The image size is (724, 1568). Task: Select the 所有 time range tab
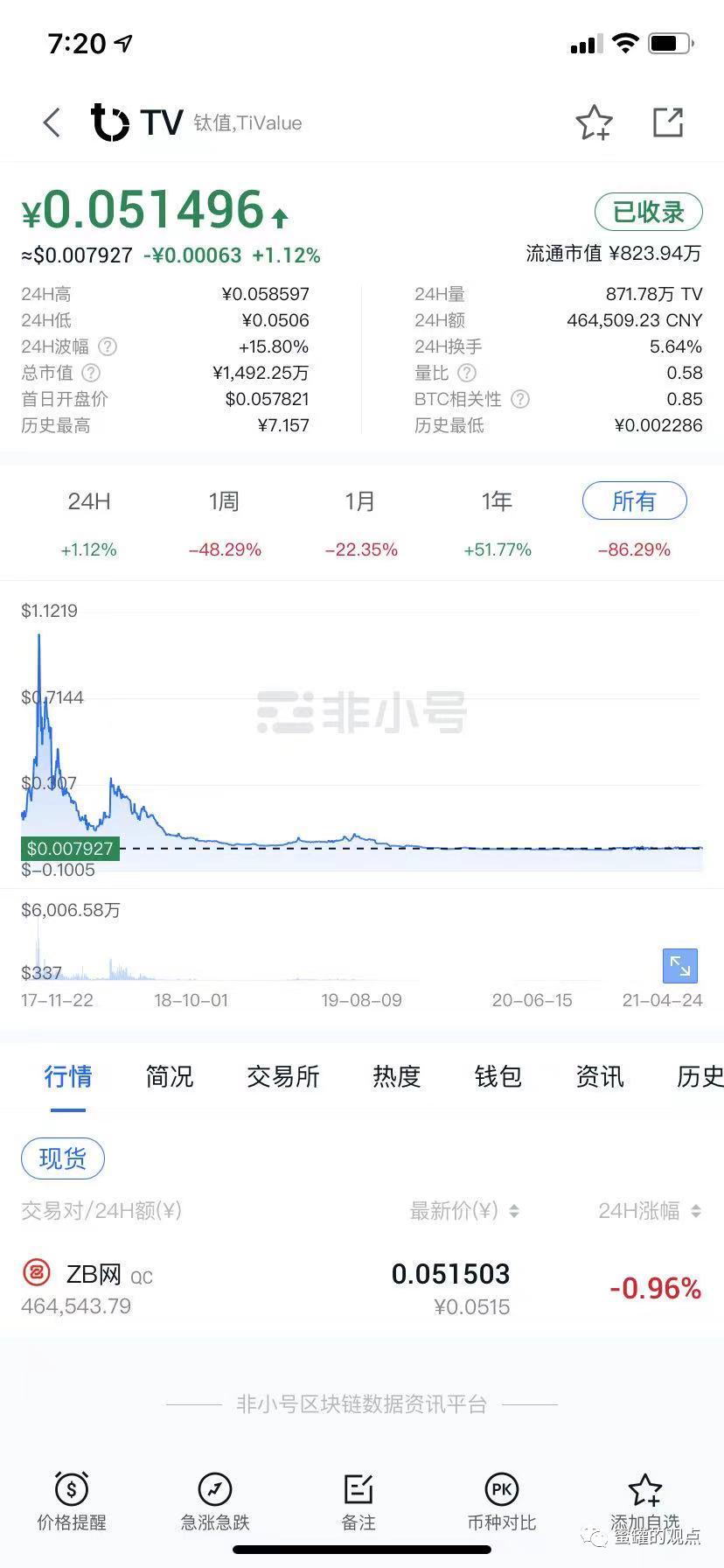click(634, 500)
